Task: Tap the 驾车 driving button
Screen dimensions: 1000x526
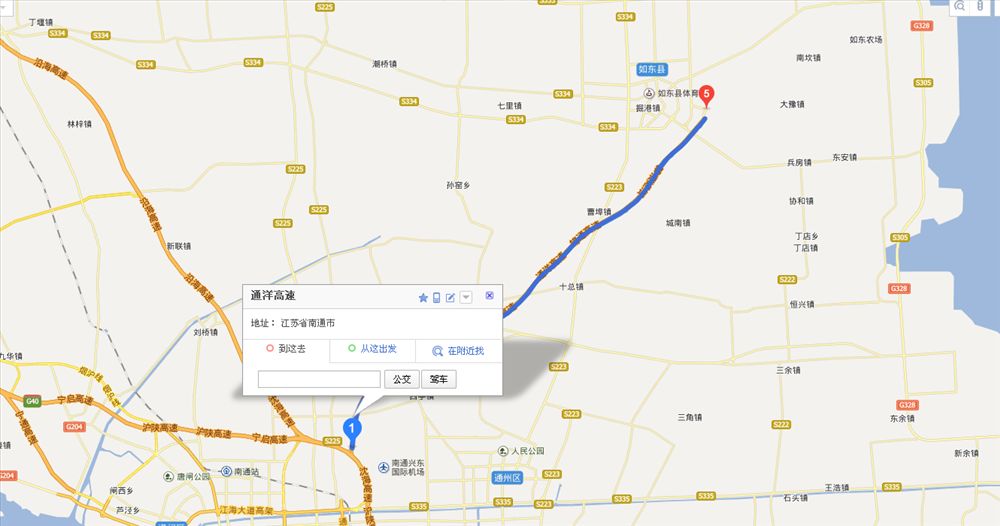Action: point(439,379)
